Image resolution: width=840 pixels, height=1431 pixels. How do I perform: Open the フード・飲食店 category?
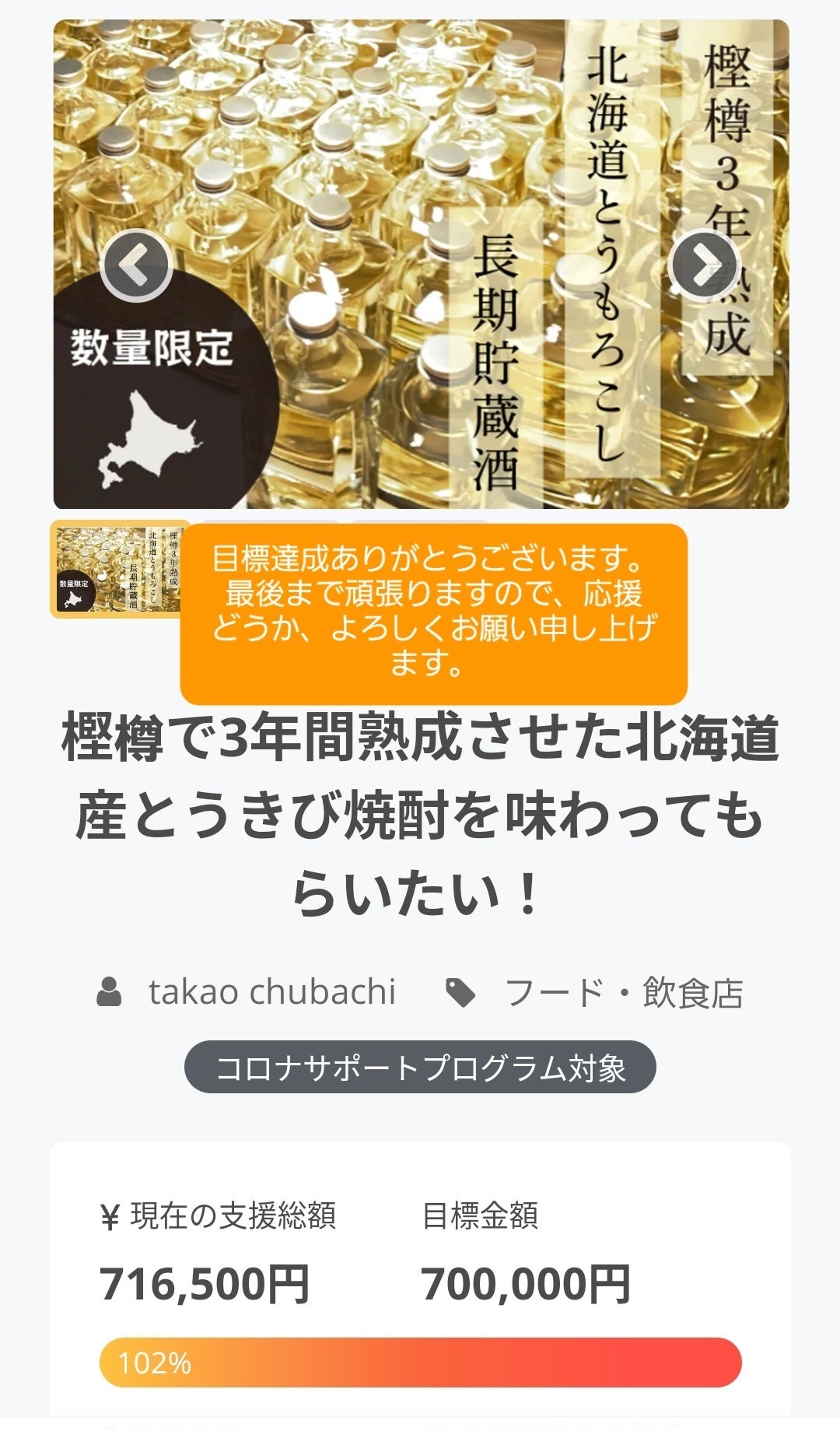622,993
